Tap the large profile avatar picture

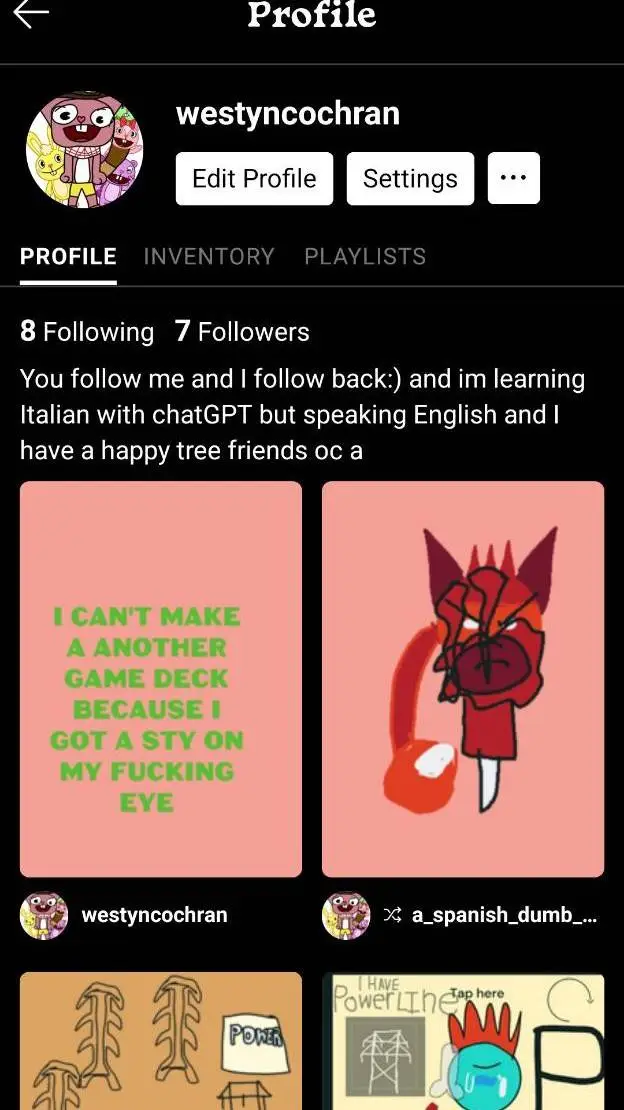[x=84, y=150]
